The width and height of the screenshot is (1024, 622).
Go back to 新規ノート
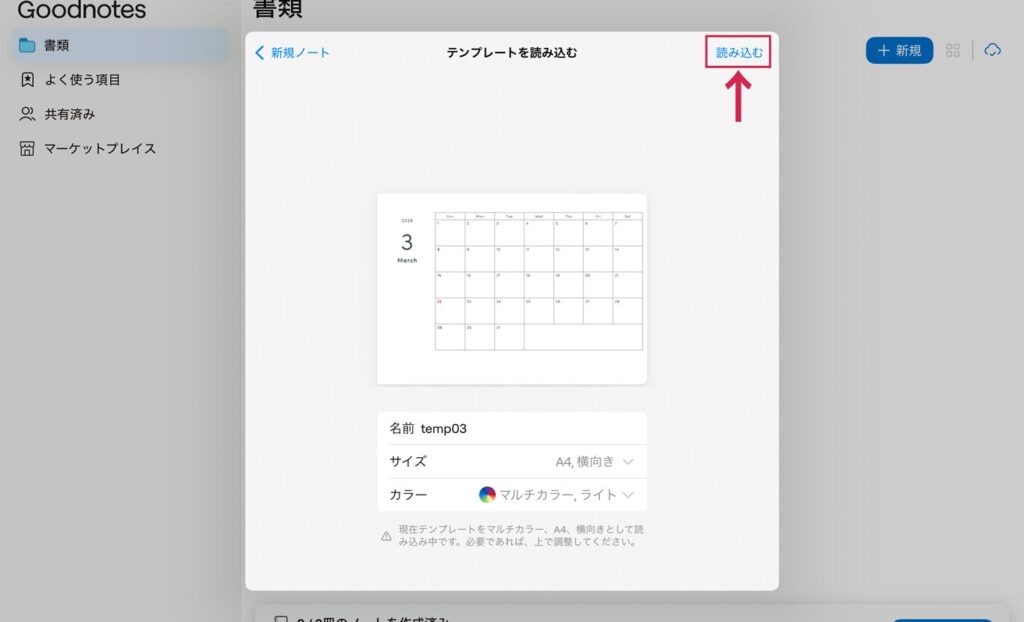pyautogui.click(x=292, y=52)
